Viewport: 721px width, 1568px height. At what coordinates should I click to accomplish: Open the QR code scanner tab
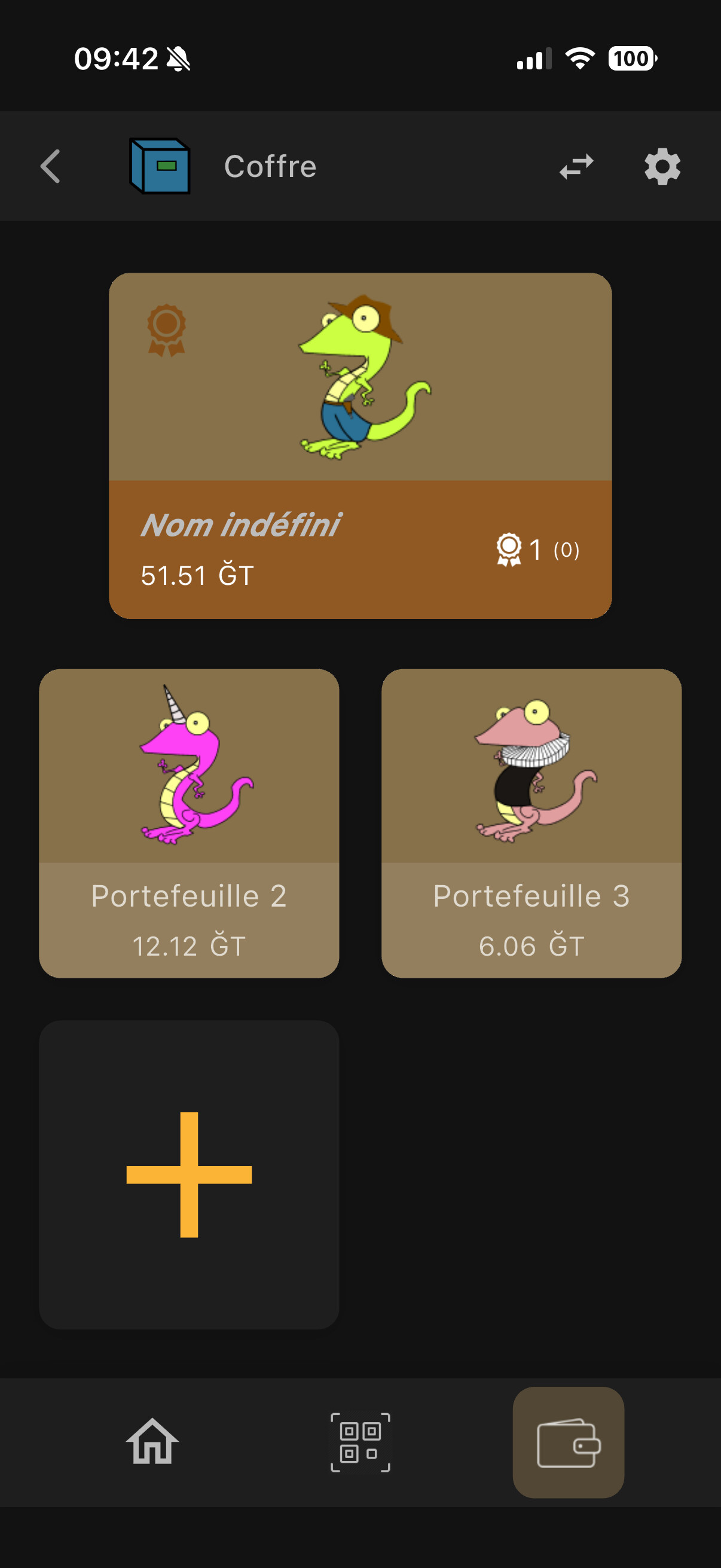pos(359,1441)
